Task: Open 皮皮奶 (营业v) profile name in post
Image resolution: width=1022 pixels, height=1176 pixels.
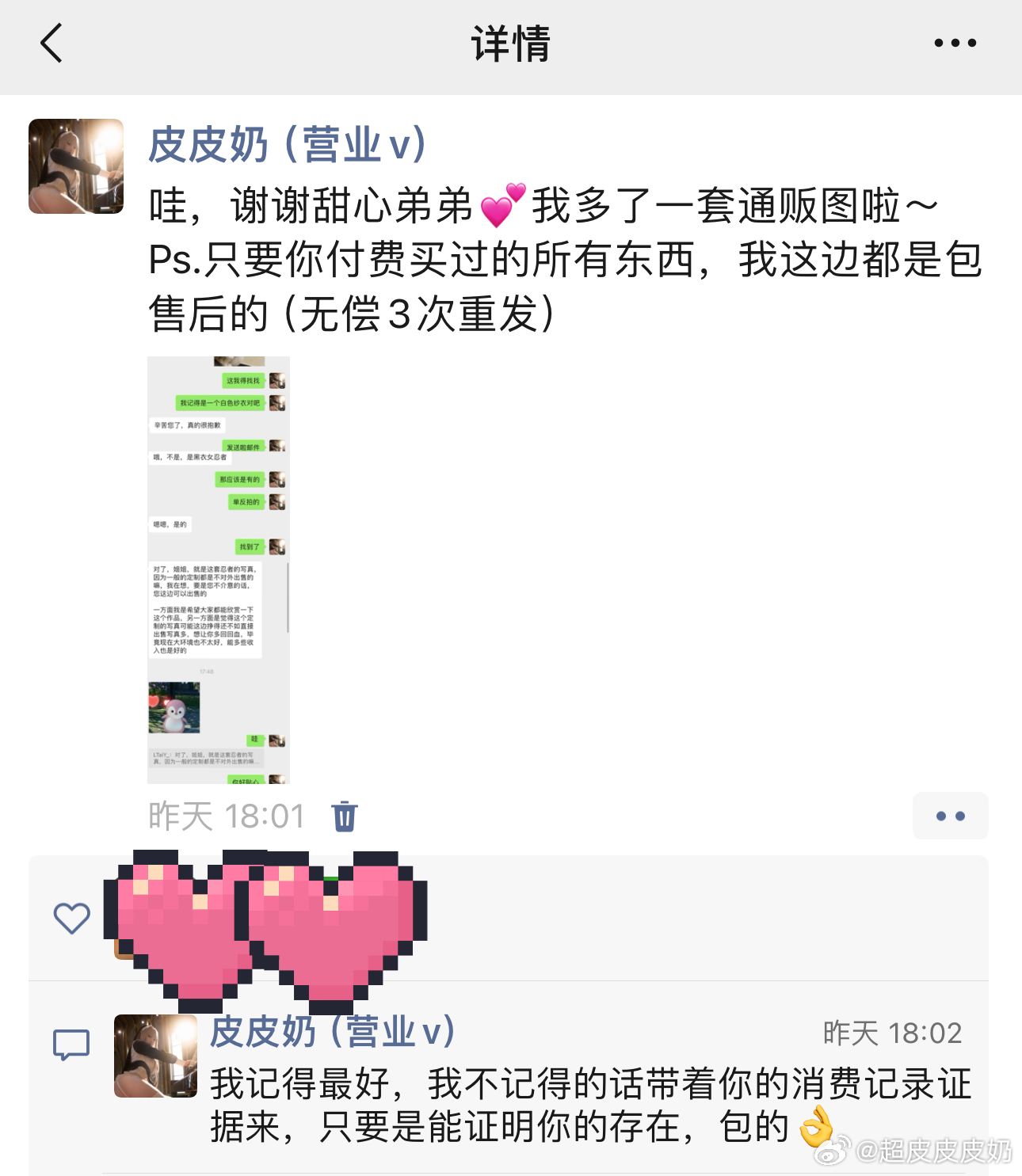Action: coord(287,145)
